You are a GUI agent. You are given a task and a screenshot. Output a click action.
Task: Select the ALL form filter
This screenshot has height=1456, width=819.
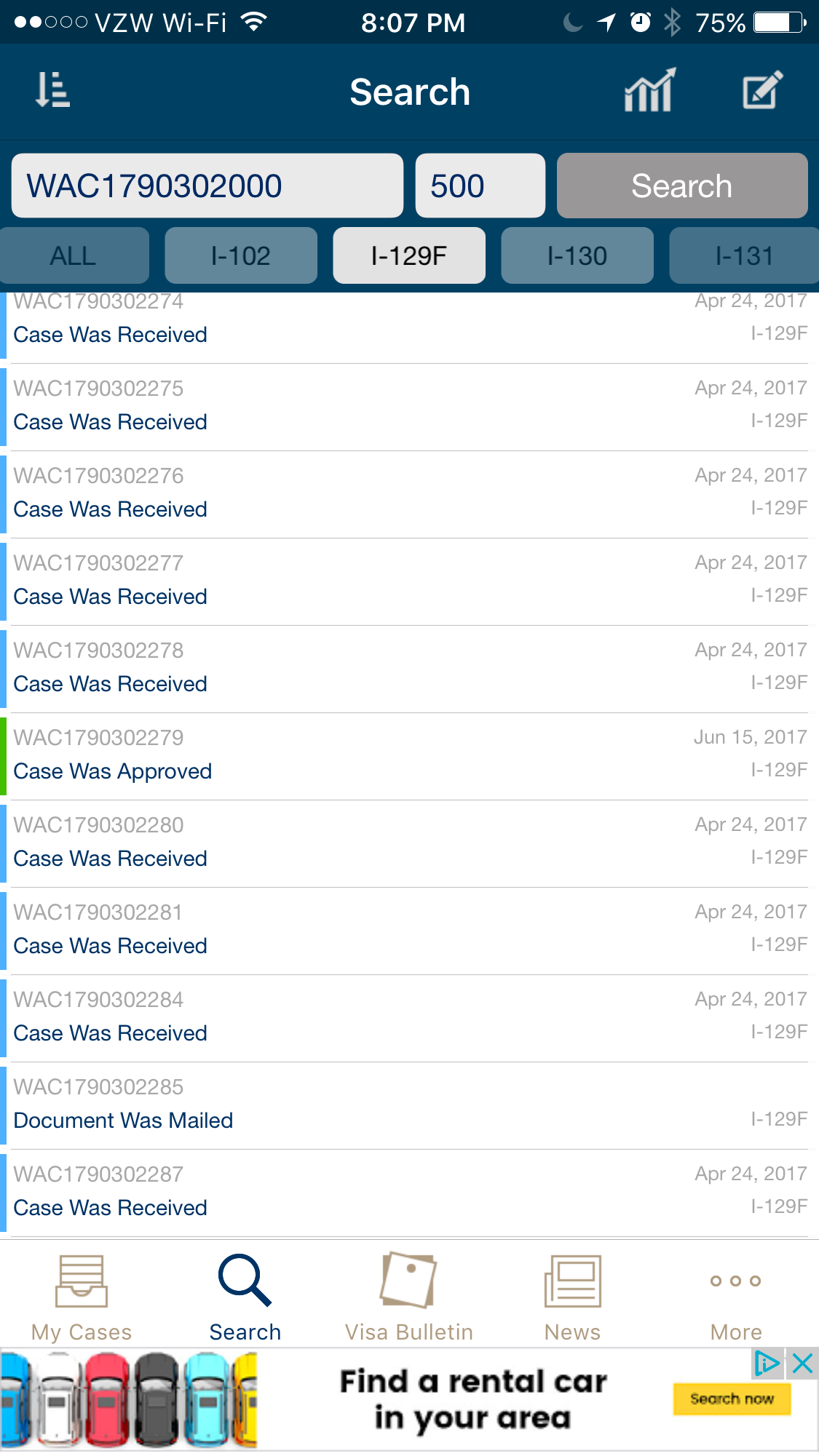74,255
